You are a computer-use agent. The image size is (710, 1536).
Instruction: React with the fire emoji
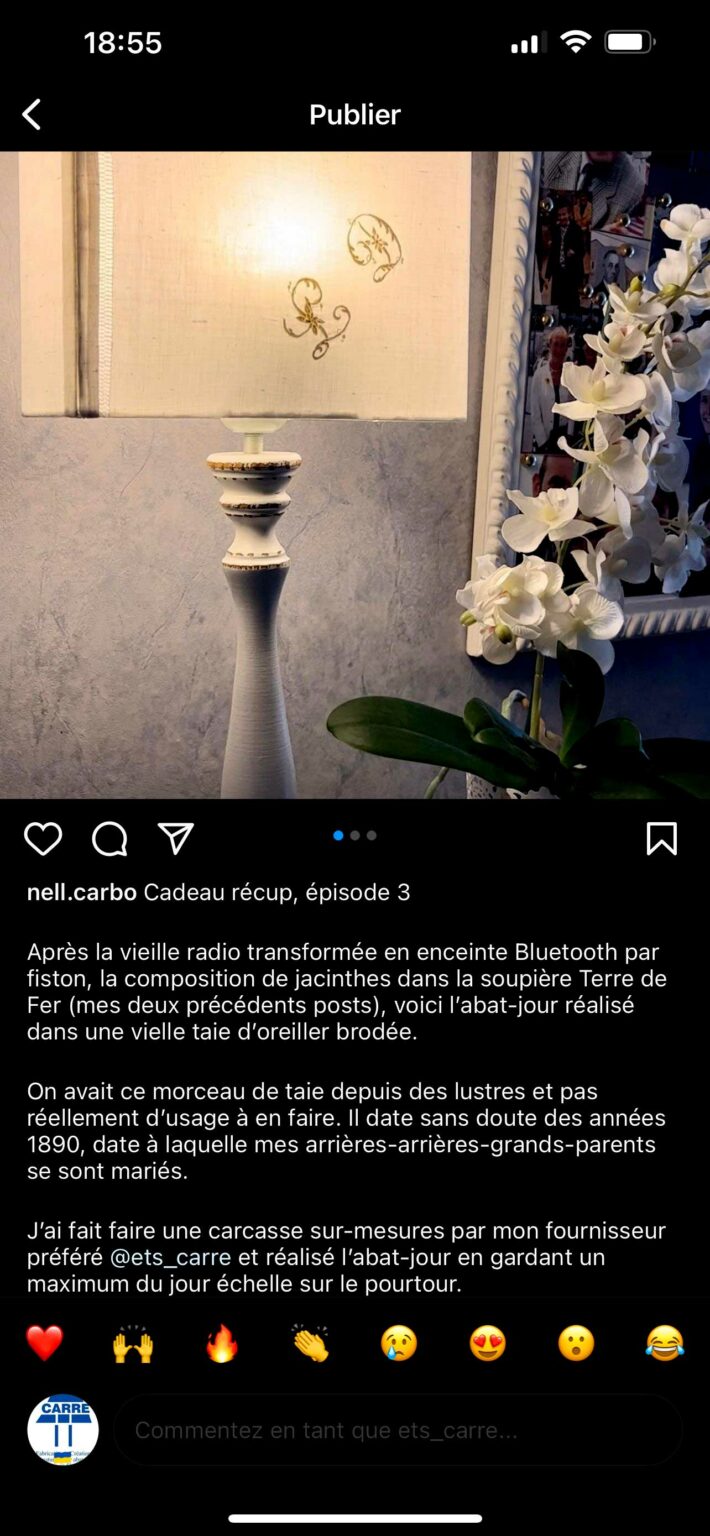pyautogui.click(x=222, y=1343)
